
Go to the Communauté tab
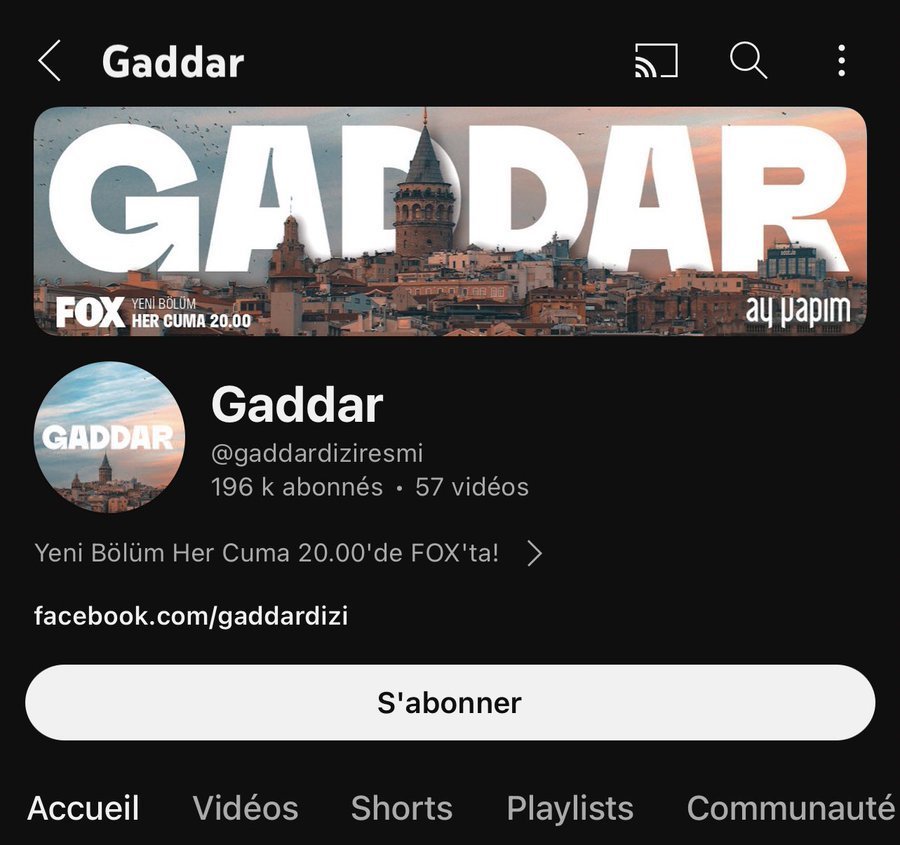[791, 808]
